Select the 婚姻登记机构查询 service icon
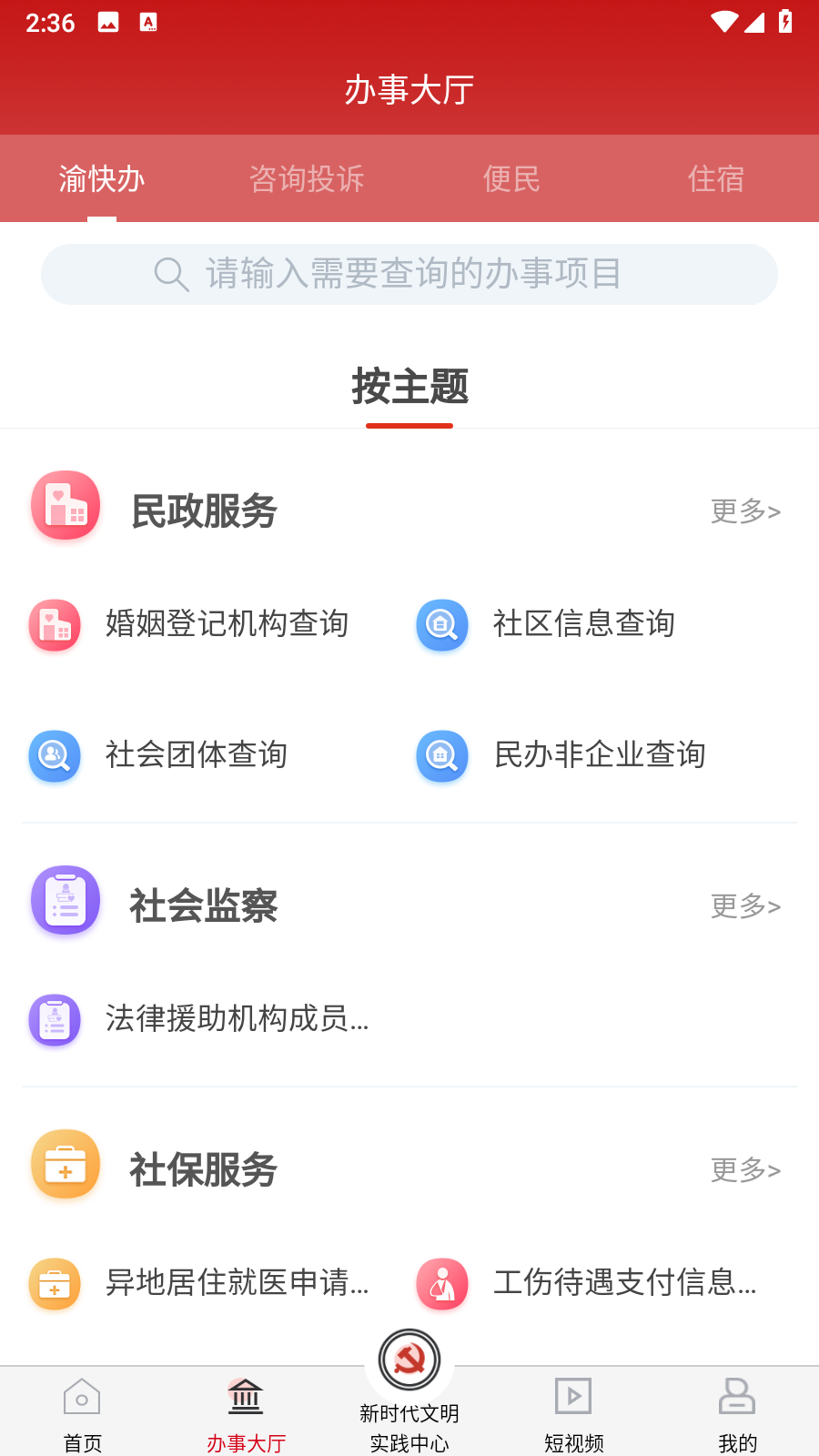Viewport: 819px width, 1456px height. coord(54,625)
